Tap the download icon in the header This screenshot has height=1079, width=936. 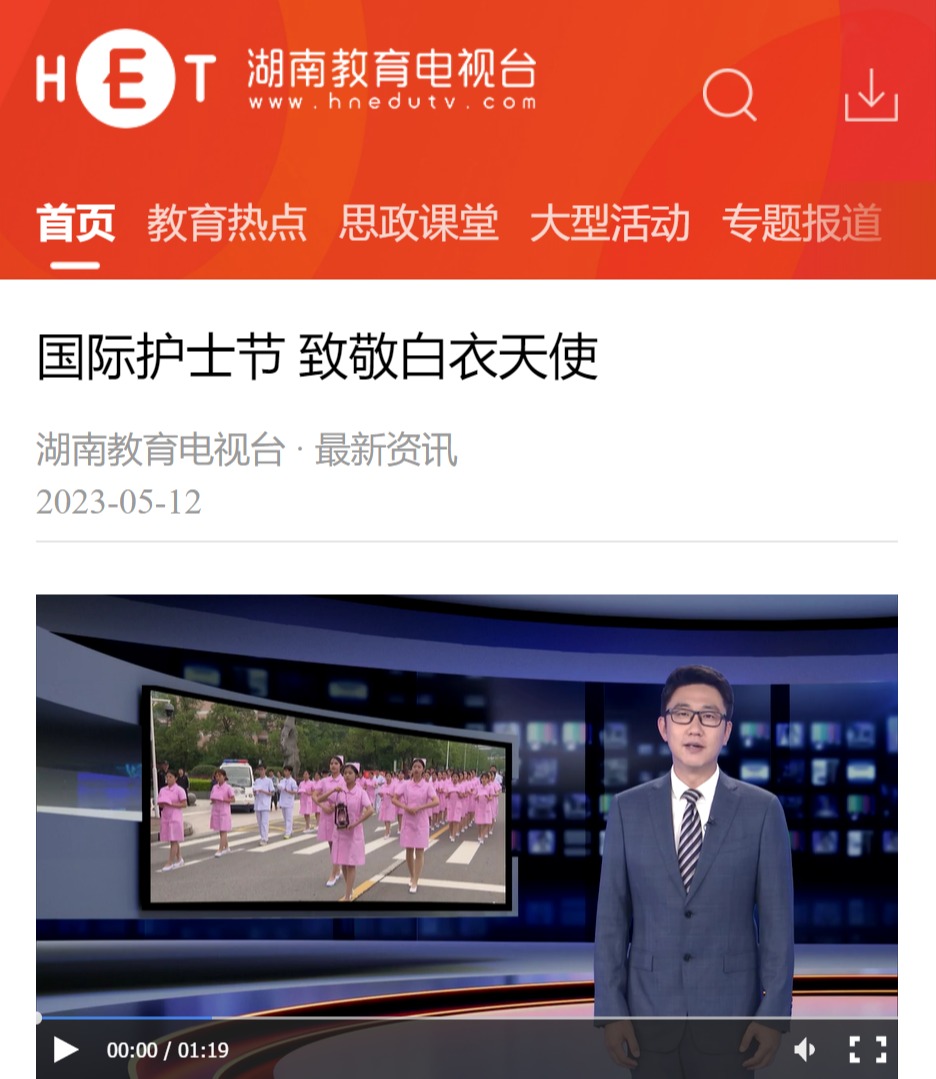pos(871,95)
